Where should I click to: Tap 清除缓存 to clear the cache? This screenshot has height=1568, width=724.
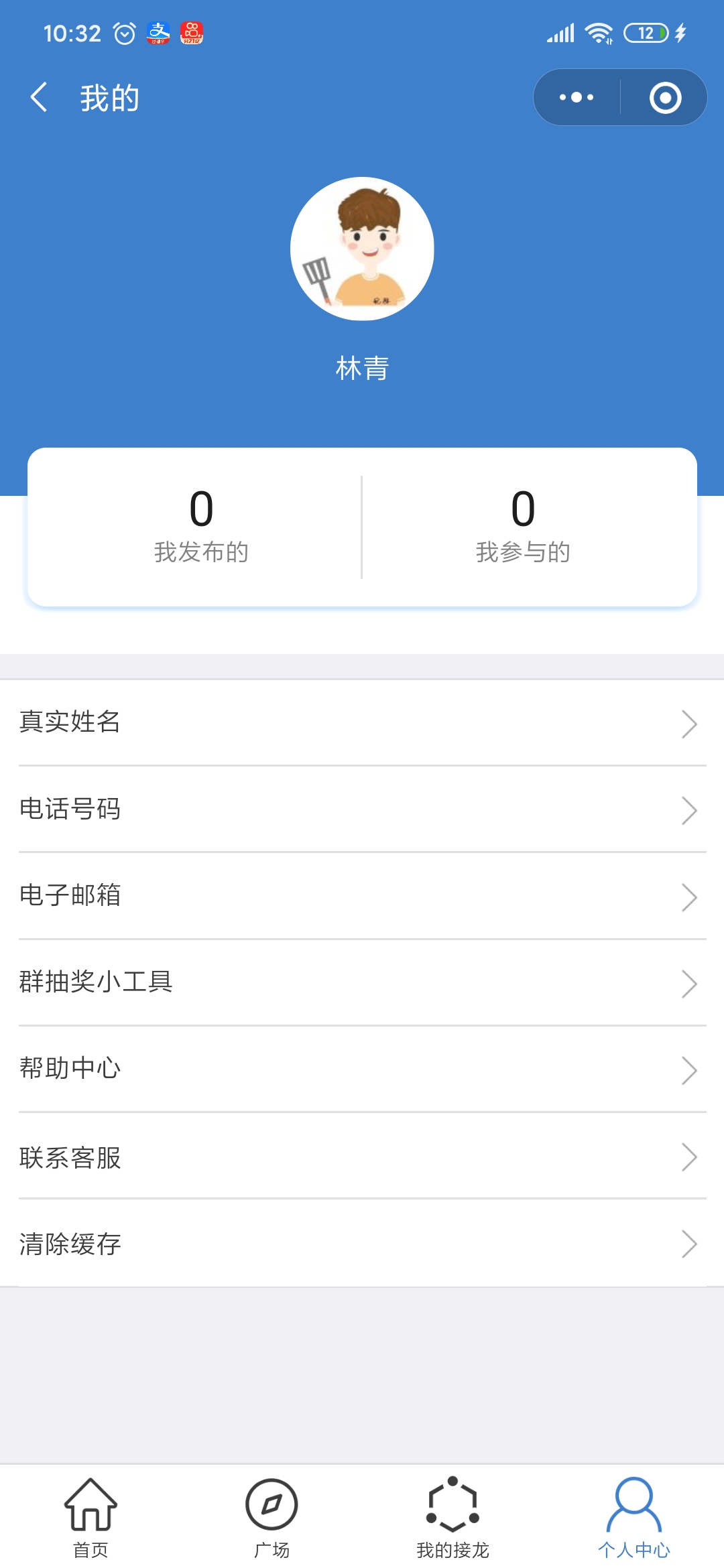[x=362, y=1244]
